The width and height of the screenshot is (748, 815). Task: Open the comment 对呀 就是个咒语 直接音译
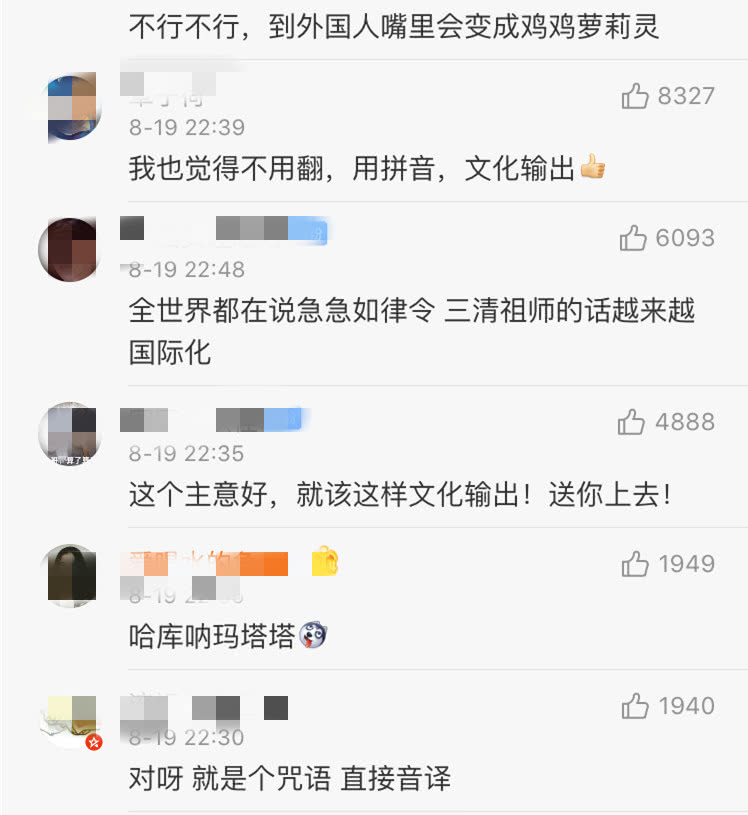pos(290,777)
